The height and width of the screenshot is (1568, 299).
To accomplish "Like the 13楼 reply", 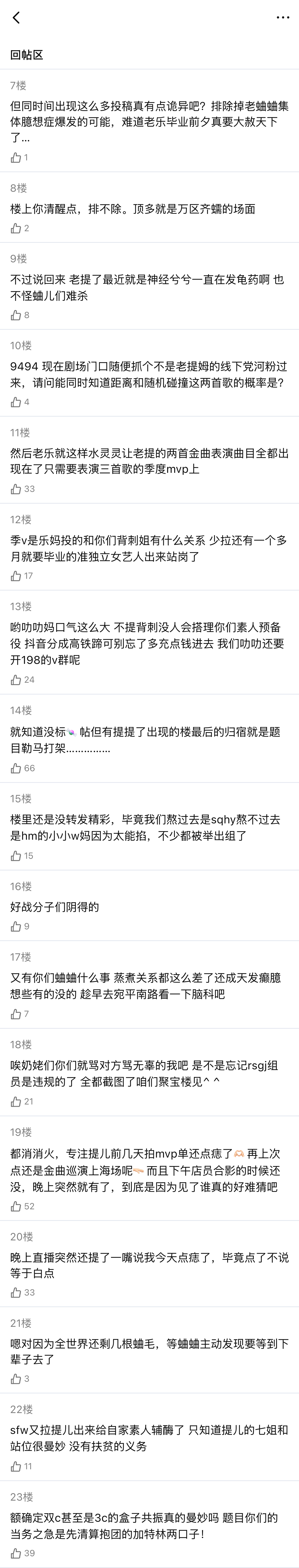I will click(x=16, y=680).
